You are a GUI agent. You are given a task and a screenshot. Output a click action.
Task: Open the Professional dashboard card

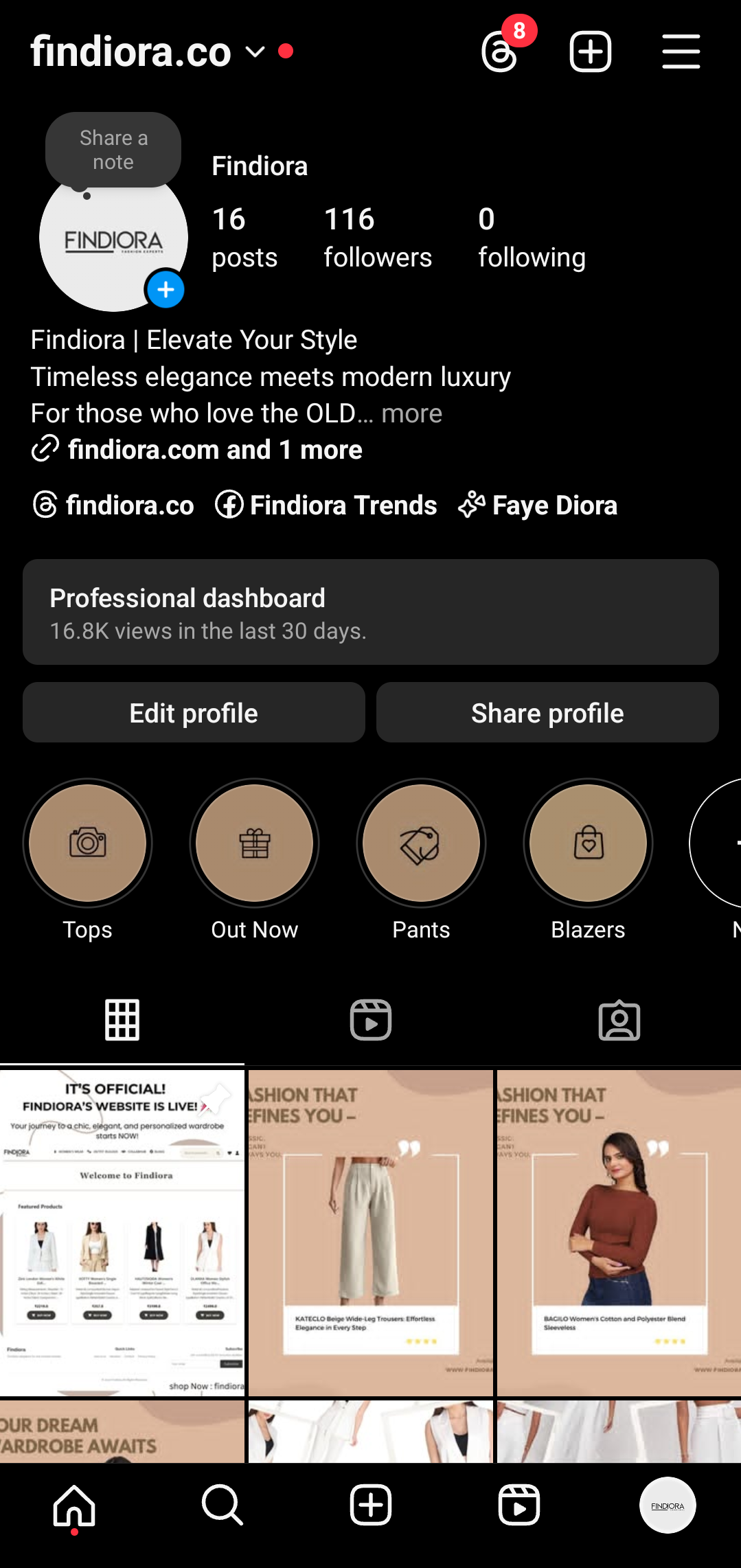370,612
